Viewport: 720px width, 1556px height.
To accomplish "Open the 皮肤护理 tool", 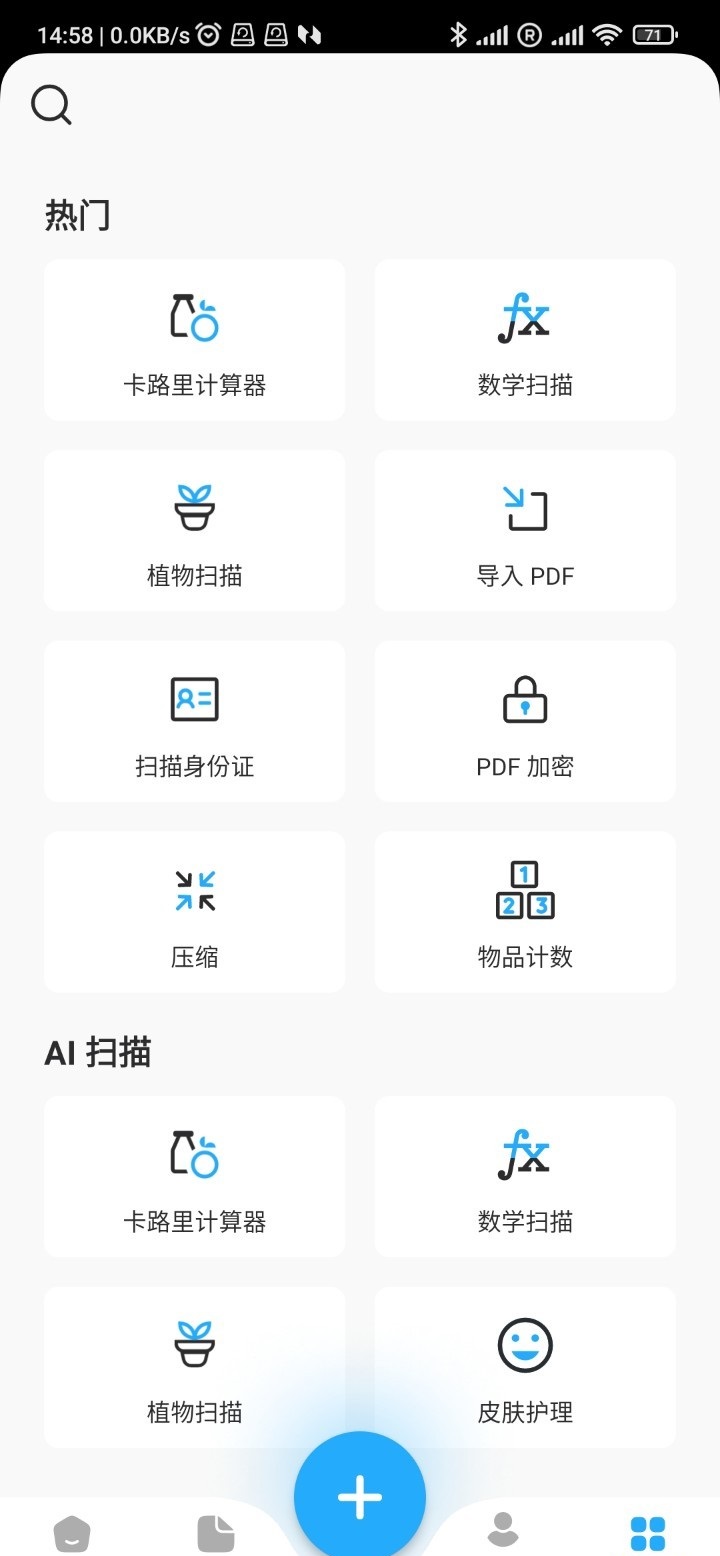I will [x=525, y=1367].
